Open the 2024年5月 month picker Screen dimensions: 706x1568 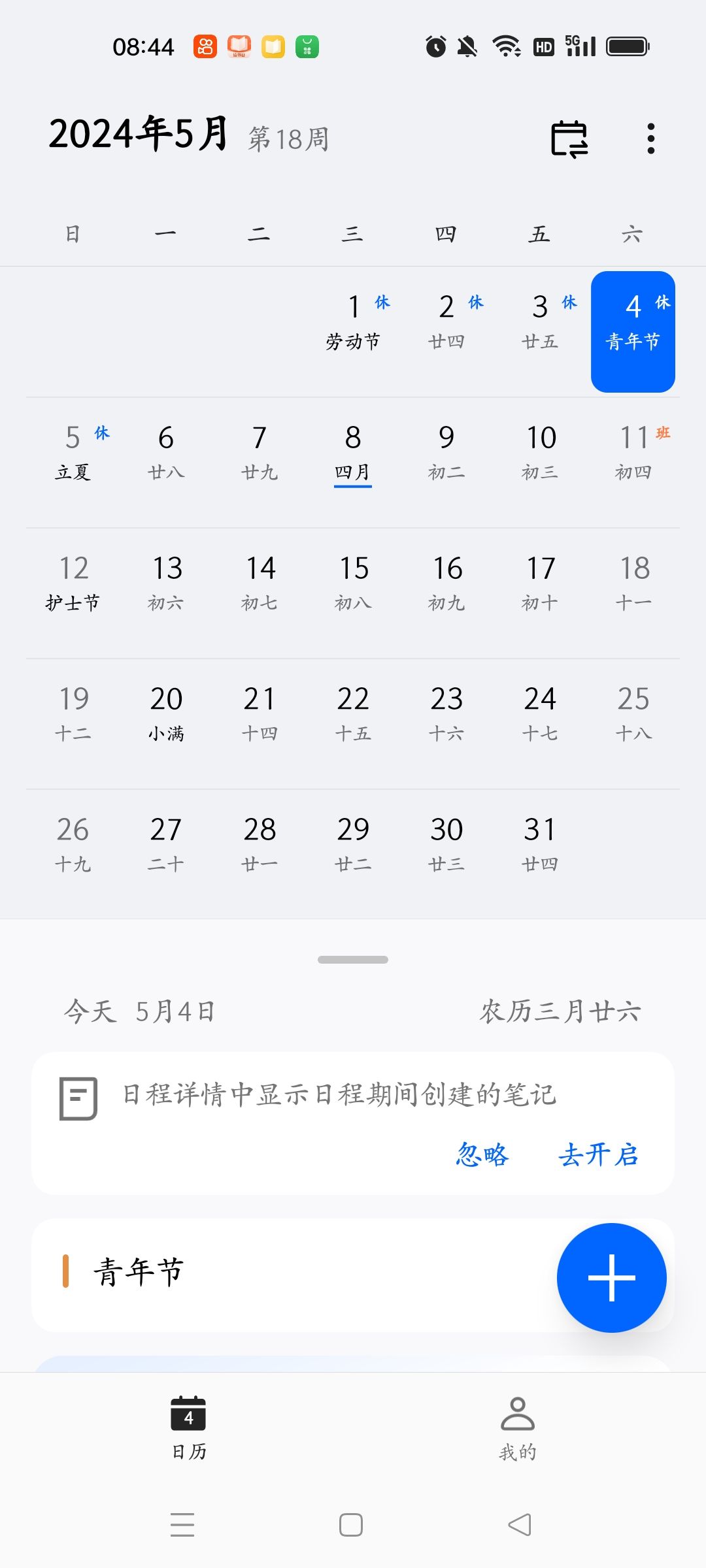point(139,134)
